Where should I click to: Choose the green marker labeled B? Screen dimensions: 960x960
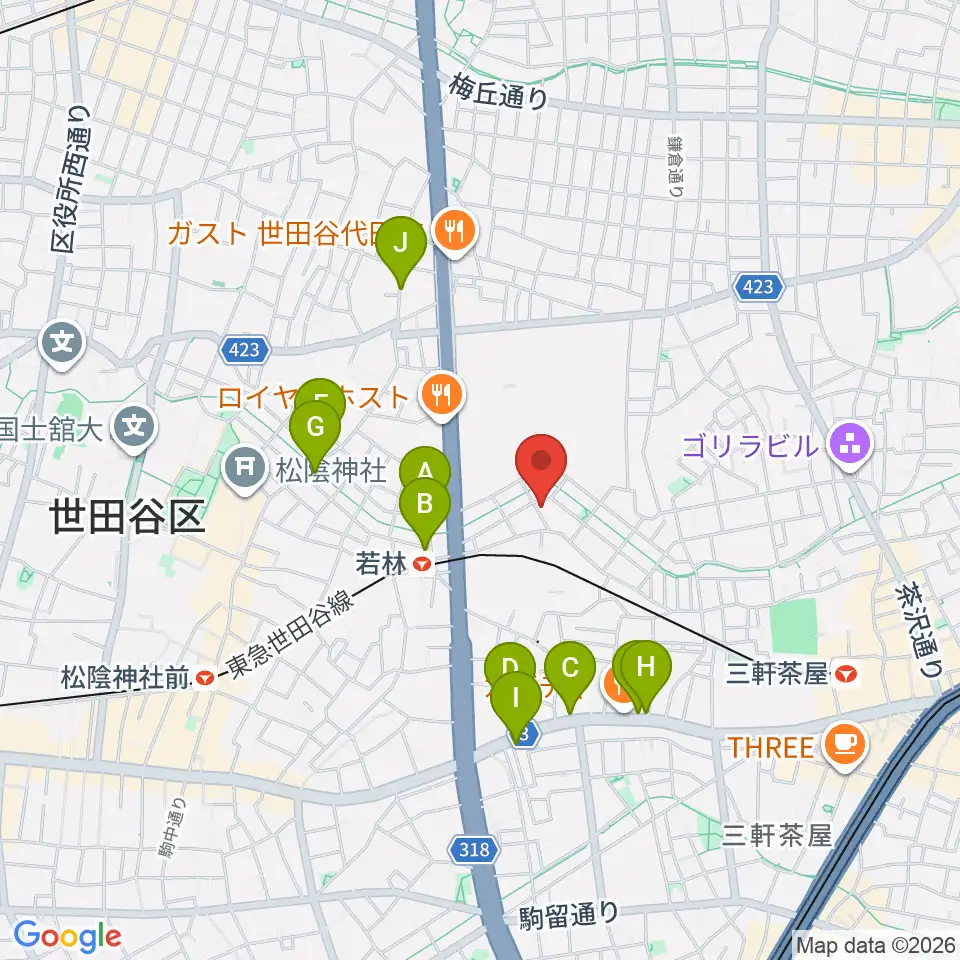click(424, 504)
